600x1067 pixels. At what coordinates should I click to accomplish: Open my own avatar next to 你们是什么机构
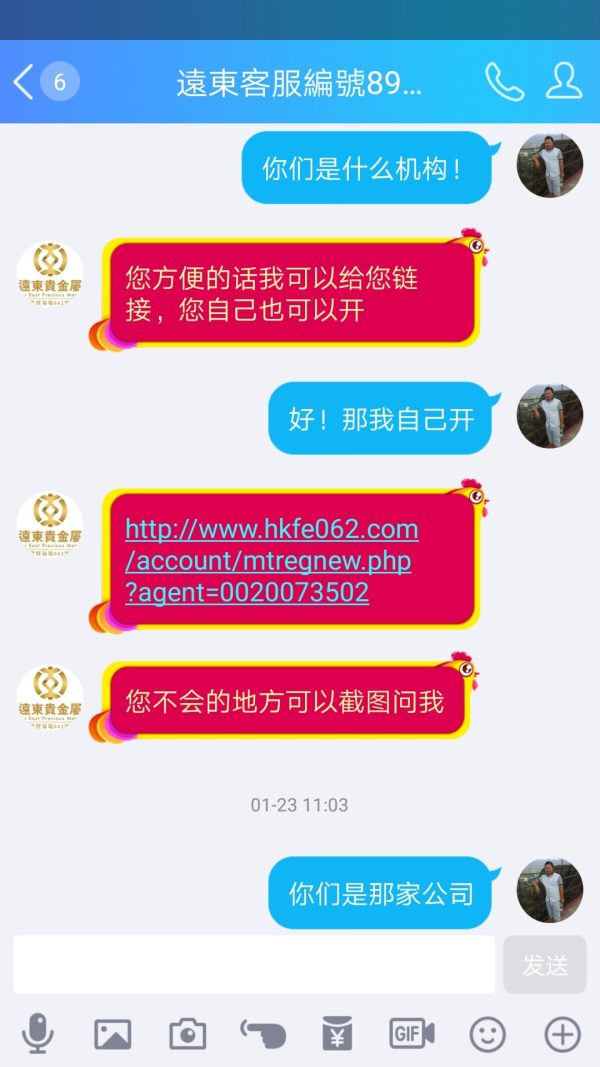(x=549, y=165)
